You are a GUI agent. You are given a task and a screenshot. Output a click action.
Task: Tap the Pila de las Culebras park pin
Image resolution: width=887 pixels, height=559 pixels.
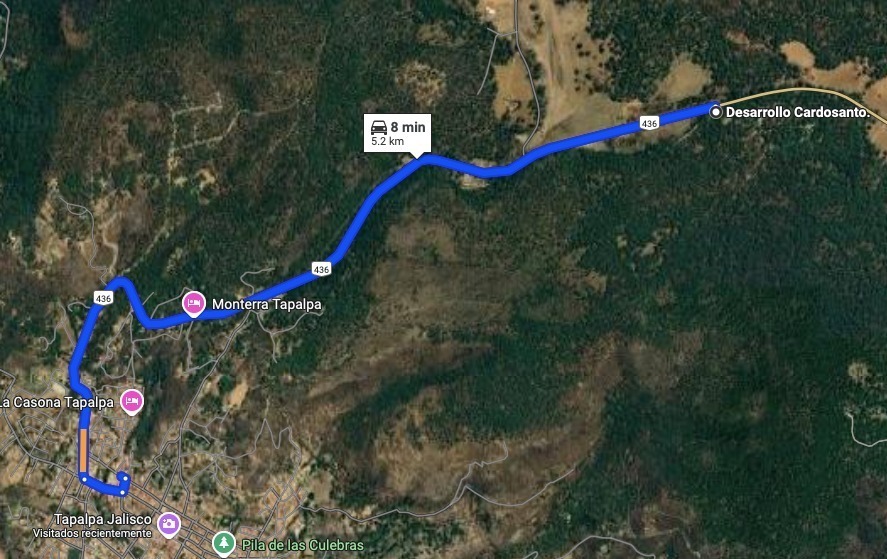coord(224,545)
